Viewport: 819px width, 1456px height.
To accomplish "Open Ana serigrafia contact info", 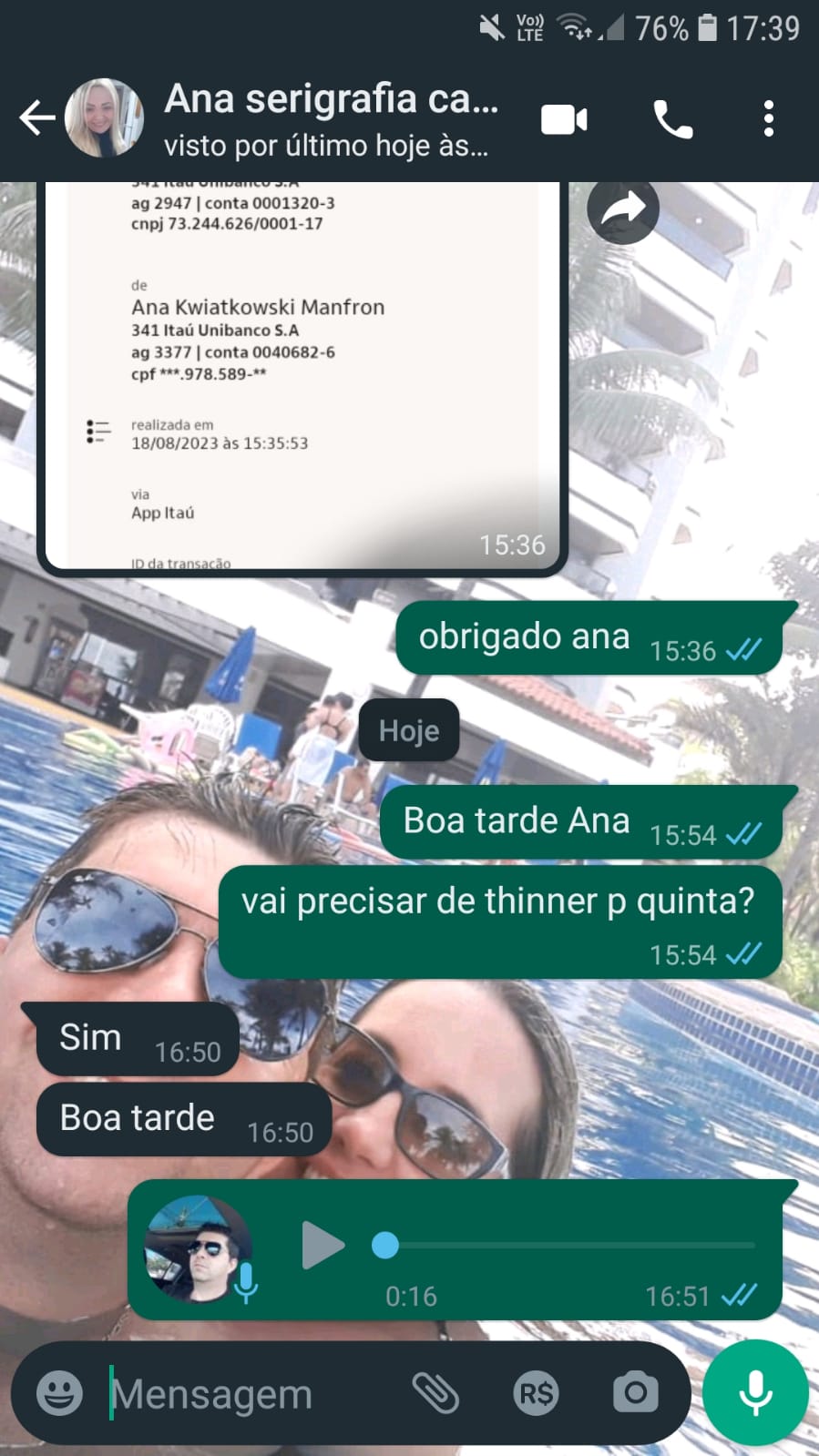I will pos(330,118).
